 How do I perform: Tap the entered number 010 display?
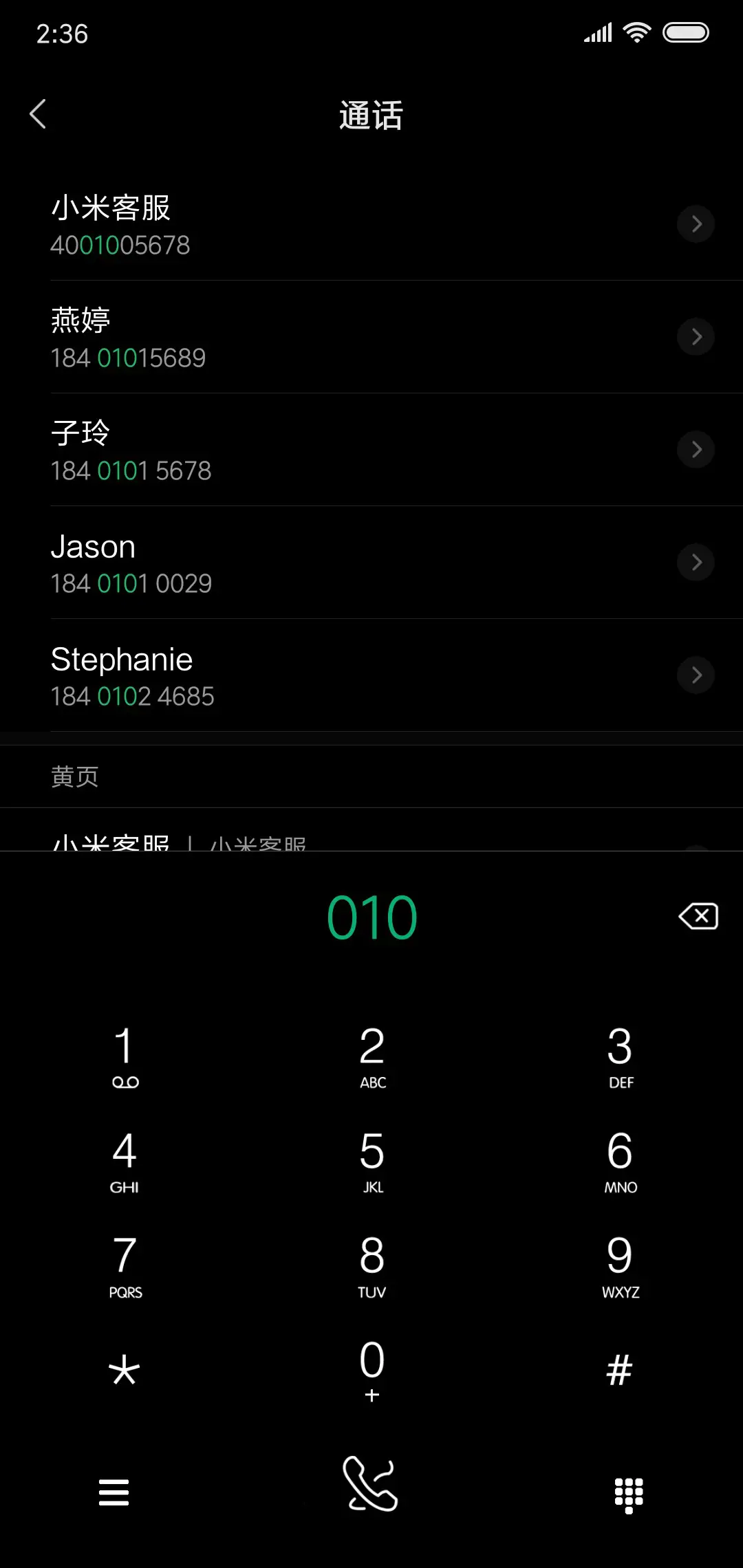pos(371,915)
